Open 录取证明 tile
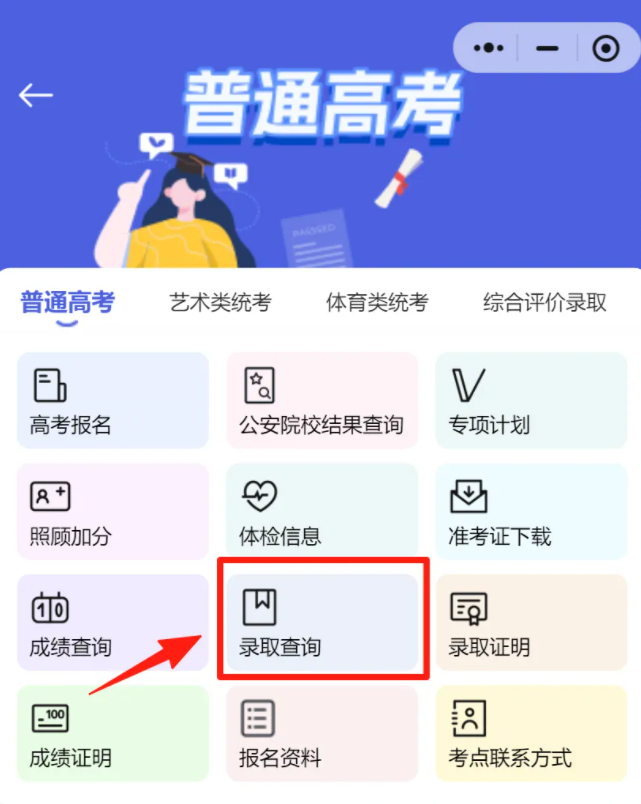The height and width of the screenshot is (804, 641). point(531,623)
